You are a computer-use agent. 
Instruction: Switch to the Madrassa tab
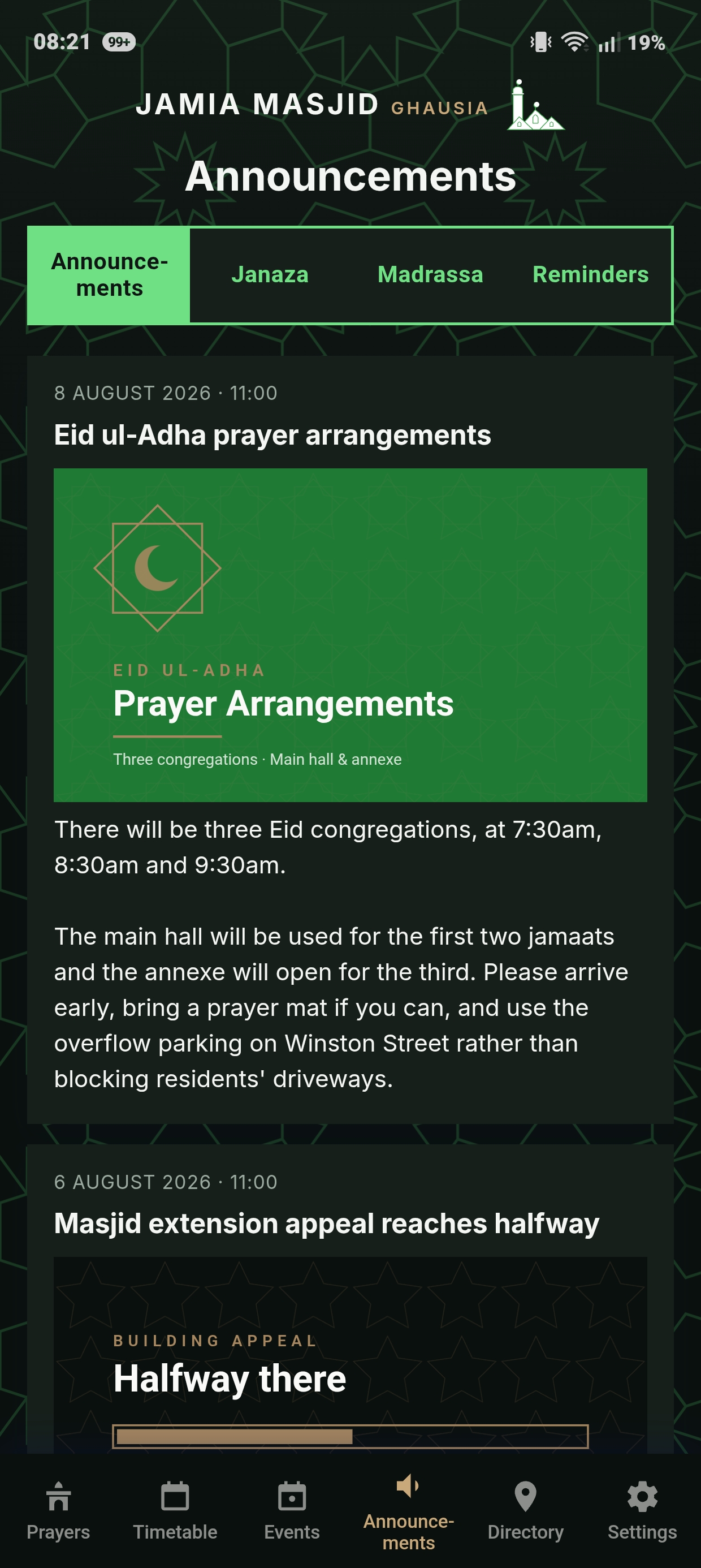click(430, 275)
